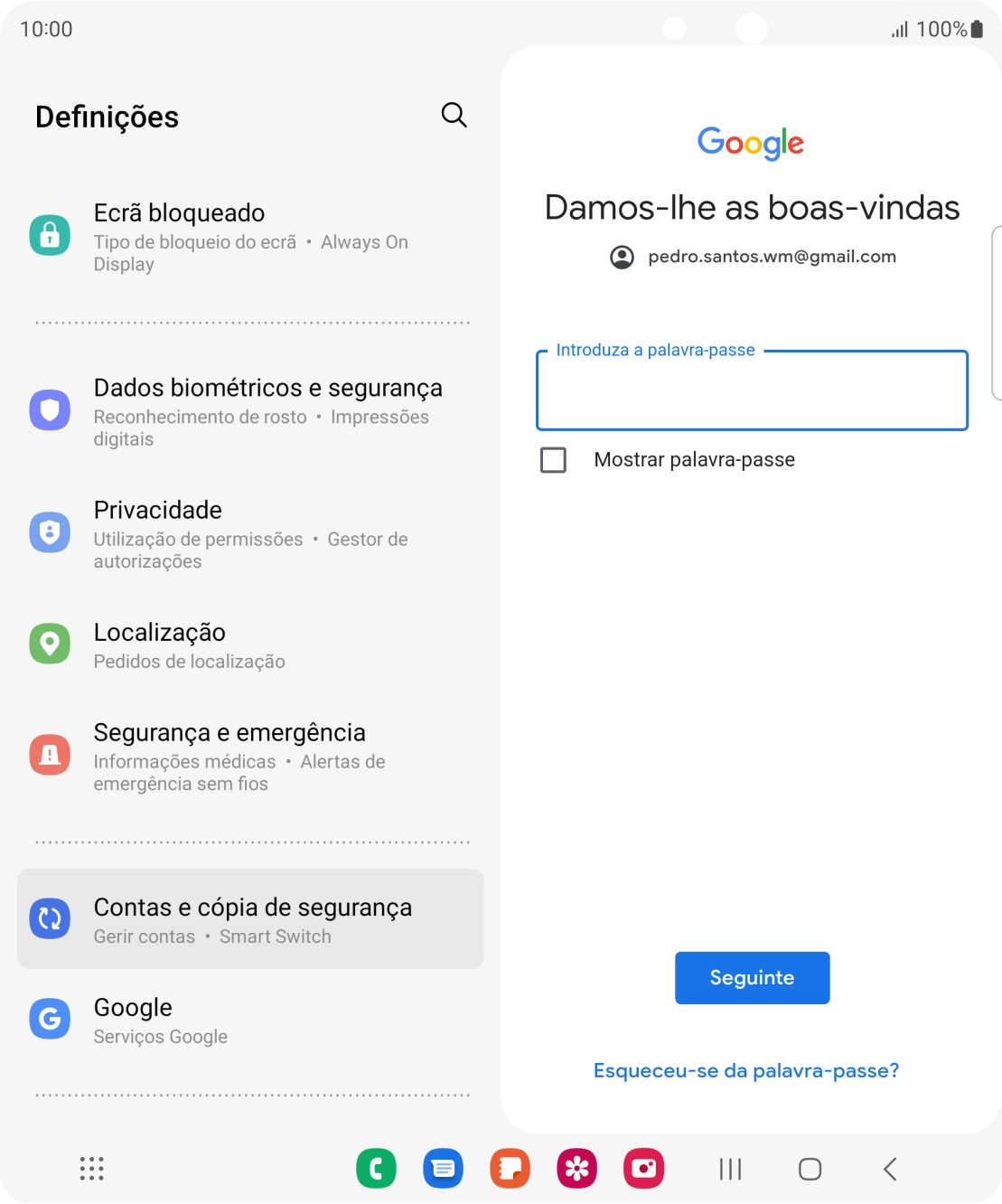
Task: Open Privacidade settings
Action: point(250,533)
